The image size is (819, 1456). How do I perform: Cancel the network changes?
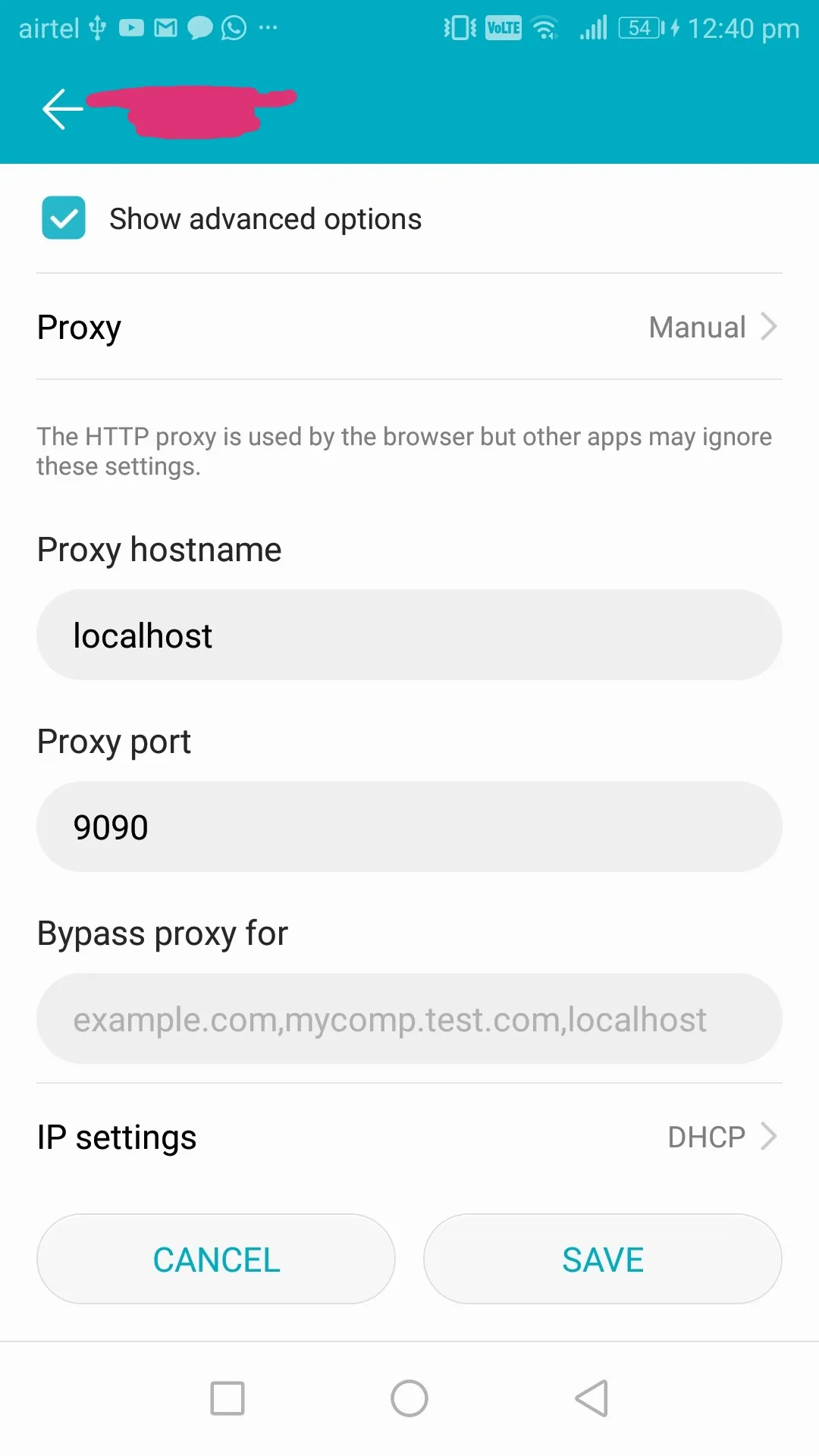point(216,1260)
